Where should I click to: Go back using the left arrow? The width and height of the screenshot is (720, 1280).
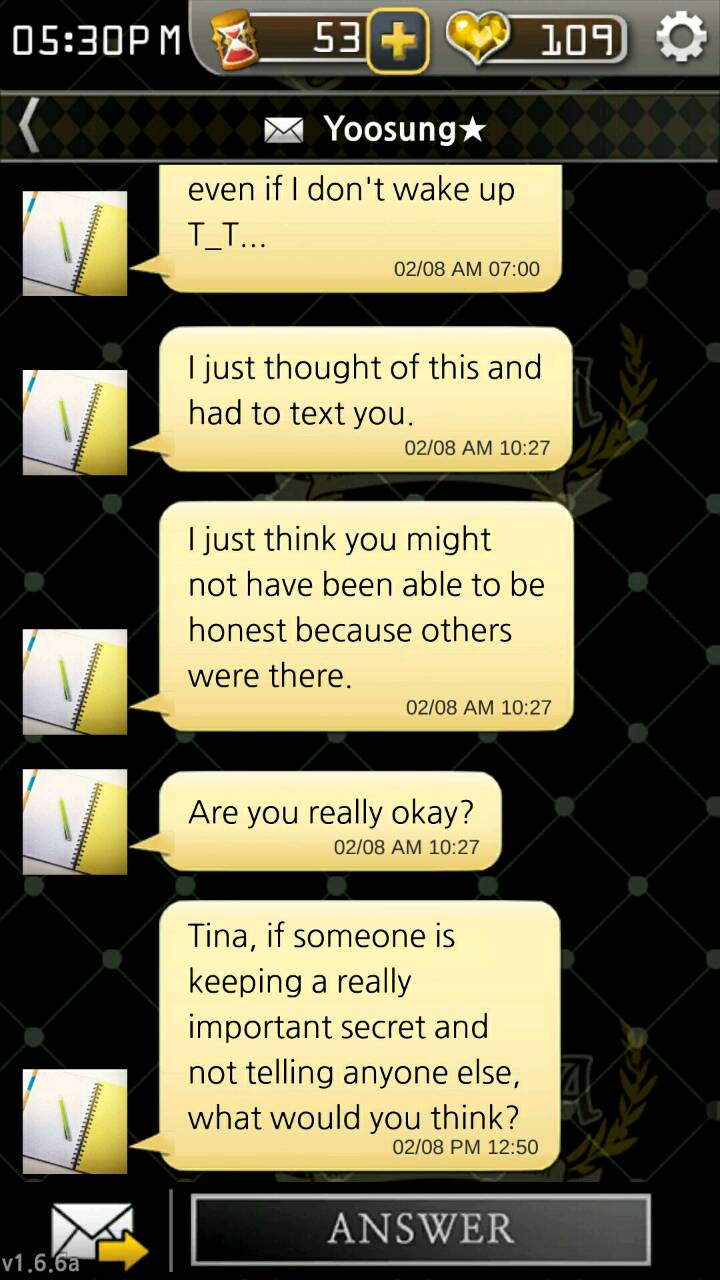coord(28,128)
